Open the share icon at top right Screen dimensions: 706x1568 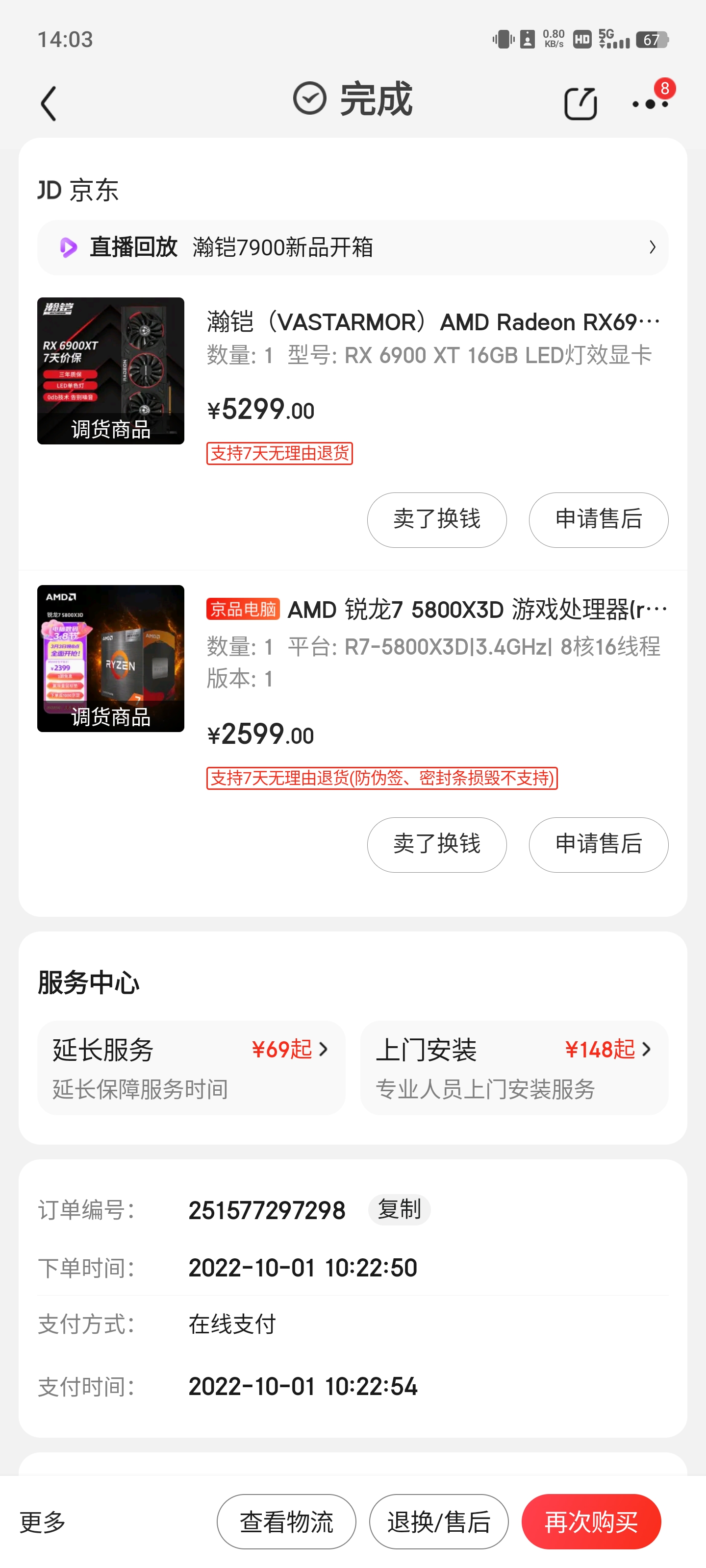[x=580, y=102]
